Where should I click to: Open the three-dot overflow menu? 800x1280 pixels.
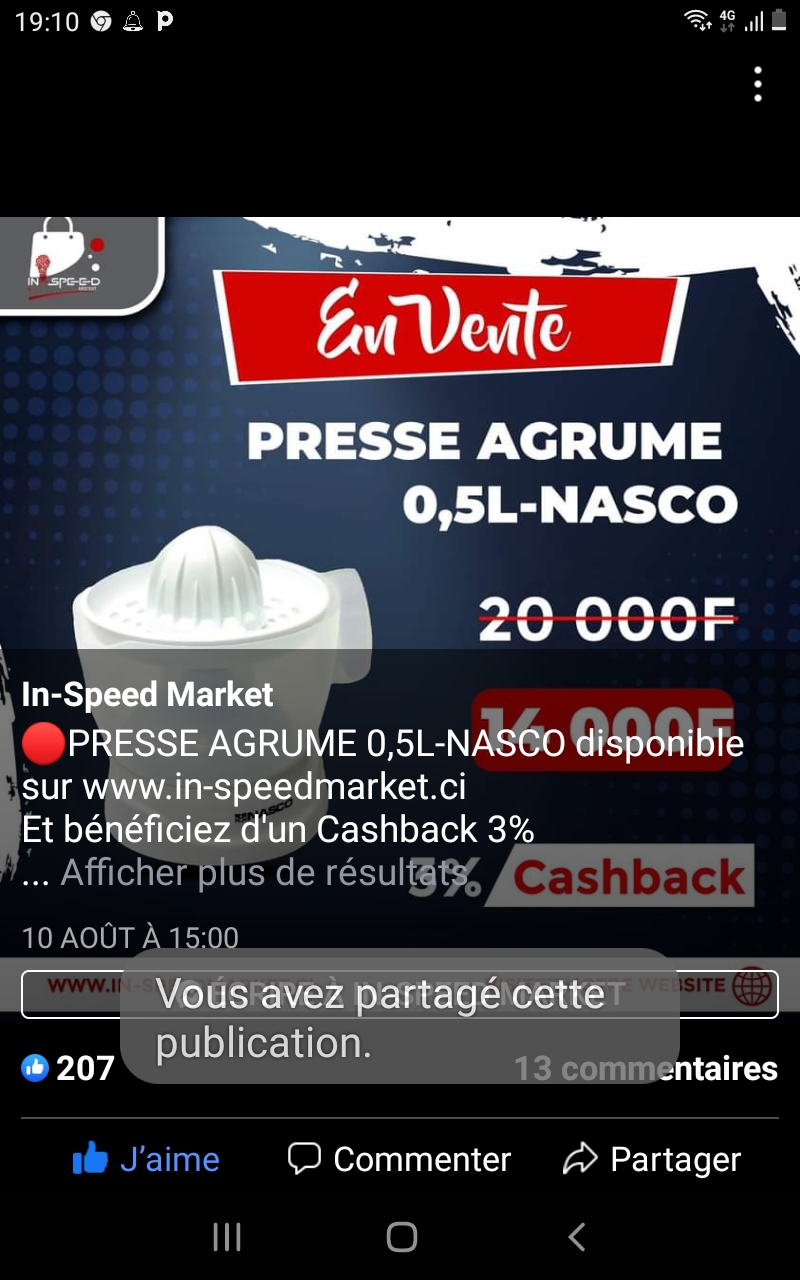[x=758, y=85]
